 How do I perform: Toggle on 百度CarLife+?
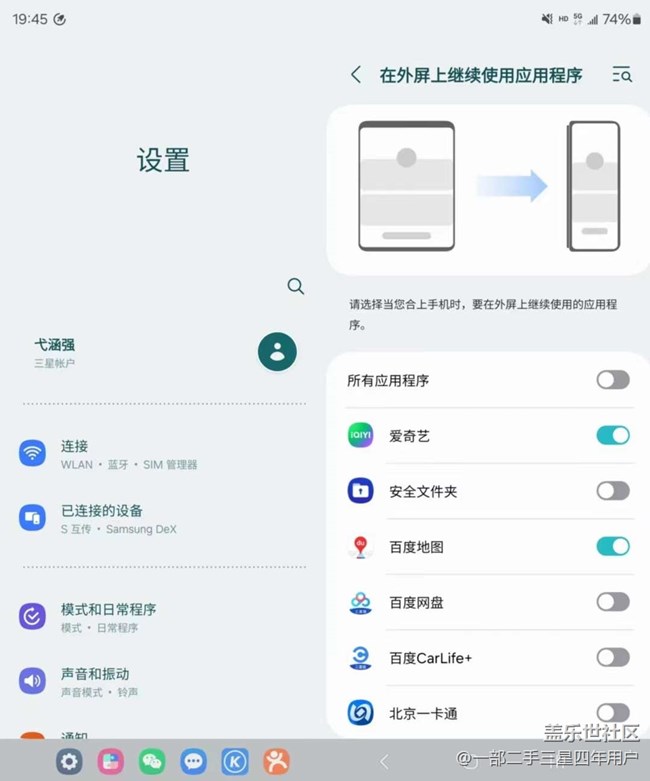coord(613,657)
